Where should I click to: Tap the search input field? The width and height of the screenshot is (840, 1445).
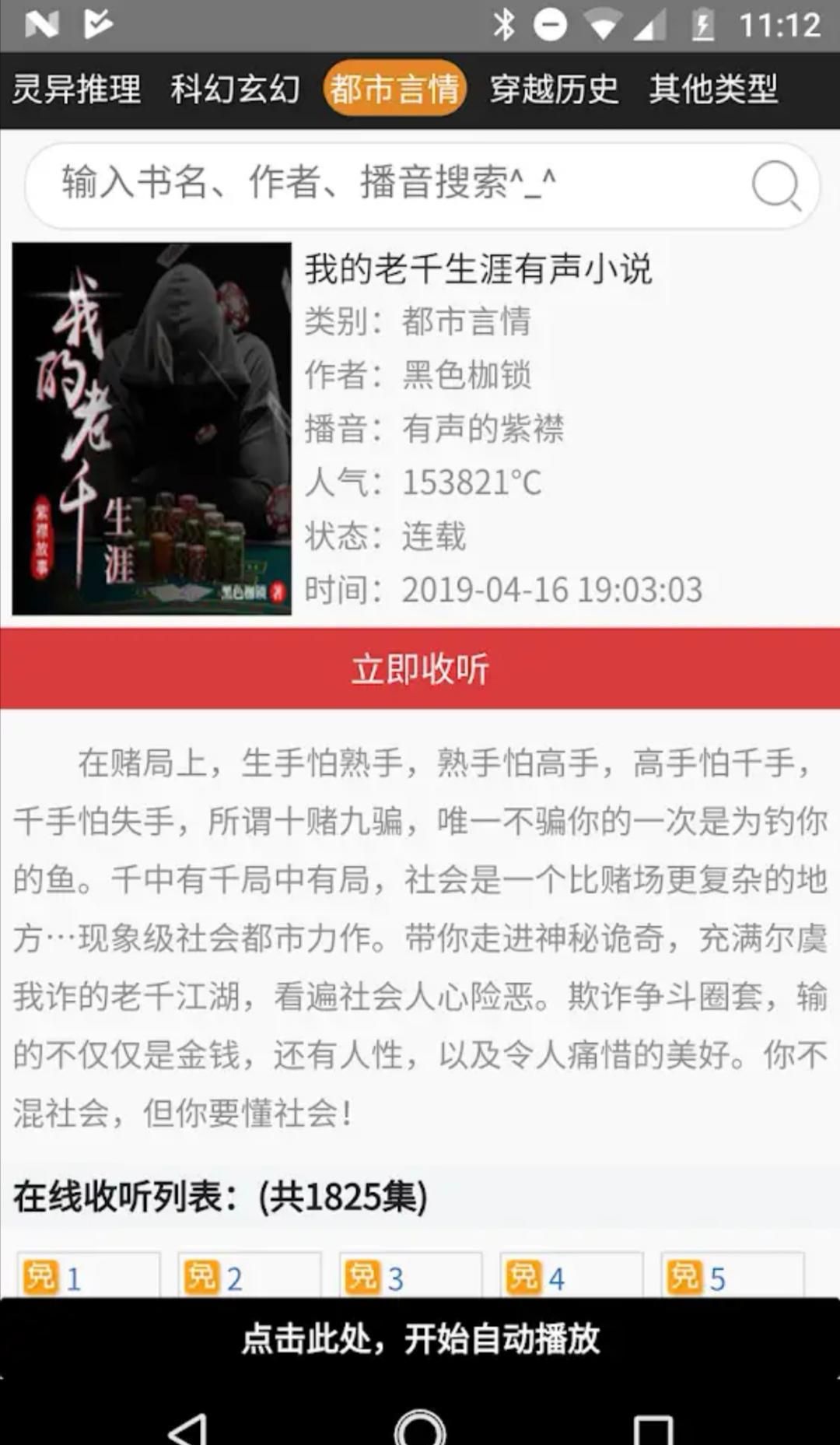(x=350, y=184)
